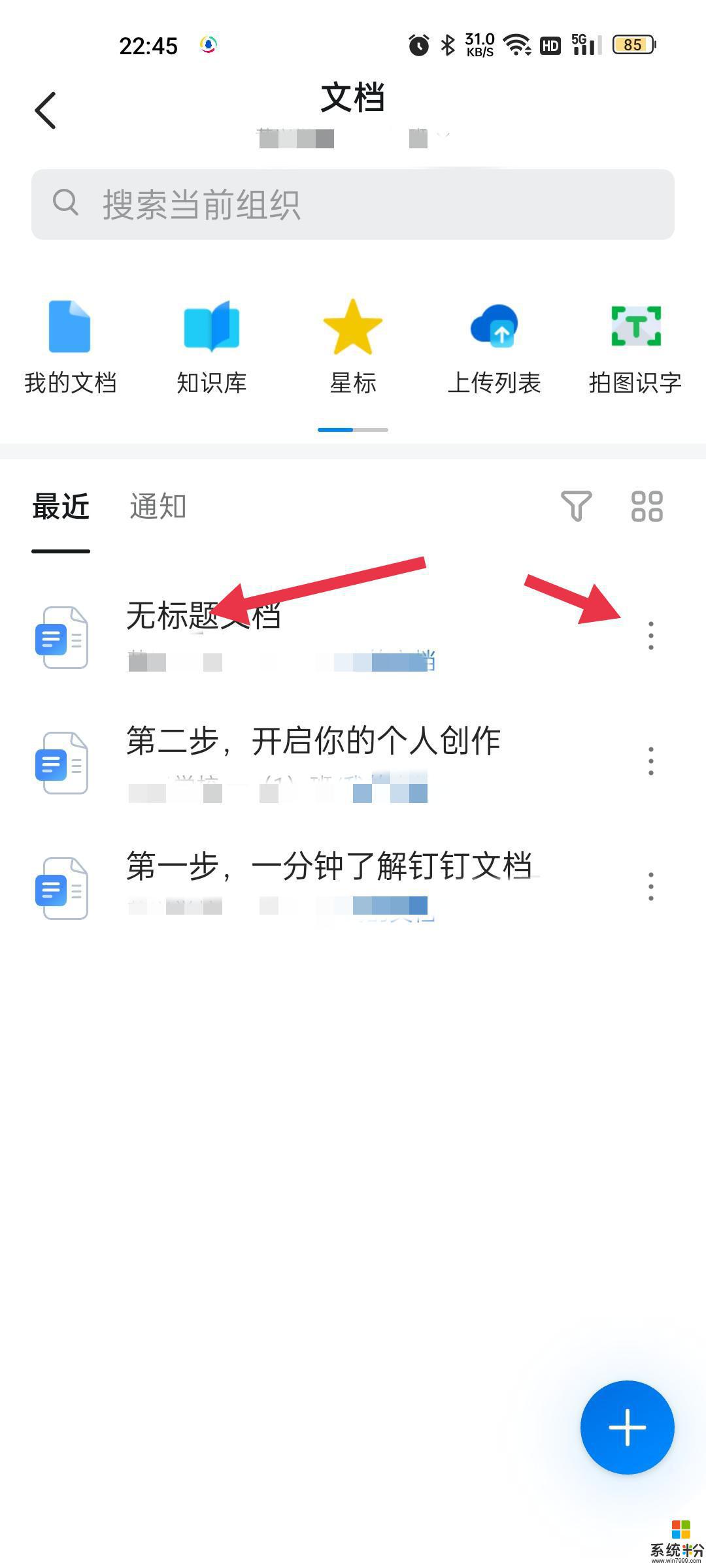Screen dimensions: 706x1568
Task: Create a new document with plus button
Action: pyautogui.click(x=627, y=1428)
